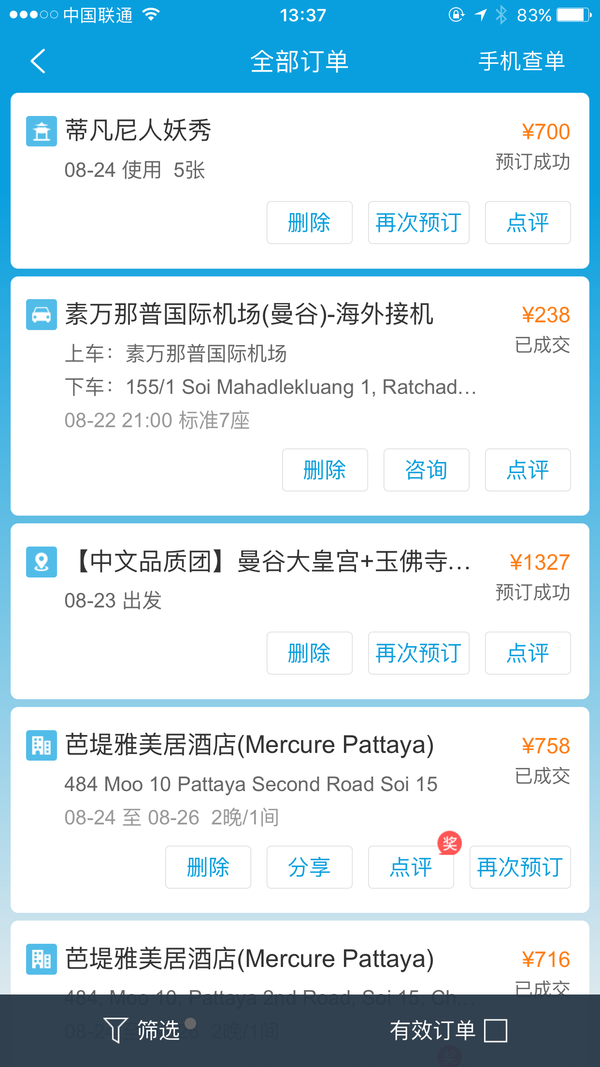Delete the ¥758 Mercure Pattaya order
The image size is (600, 1067).
[x=208, y=867]
